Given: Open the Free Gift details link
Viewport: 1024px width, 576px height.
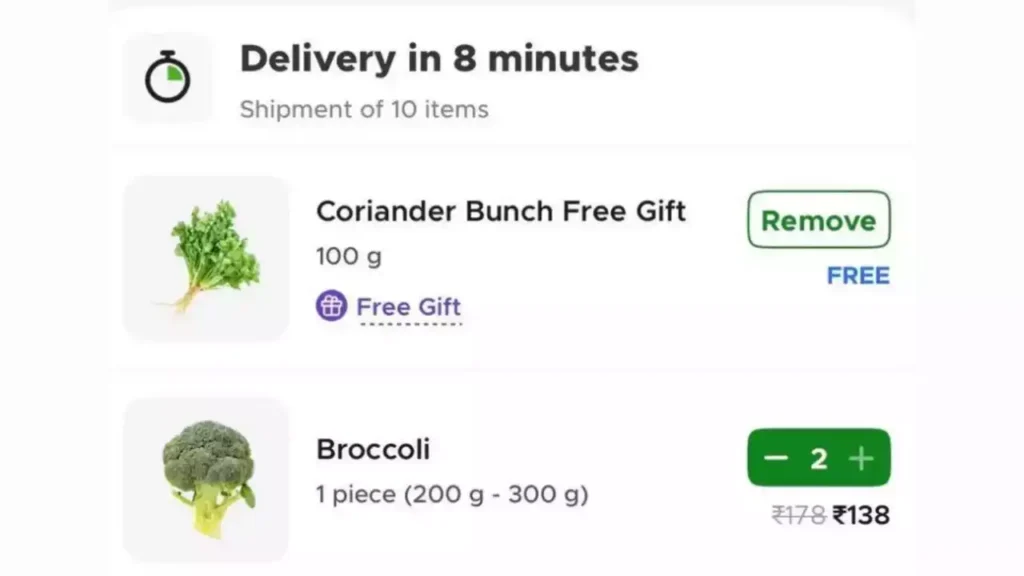Looking at the screenshot, I should 408,307.
